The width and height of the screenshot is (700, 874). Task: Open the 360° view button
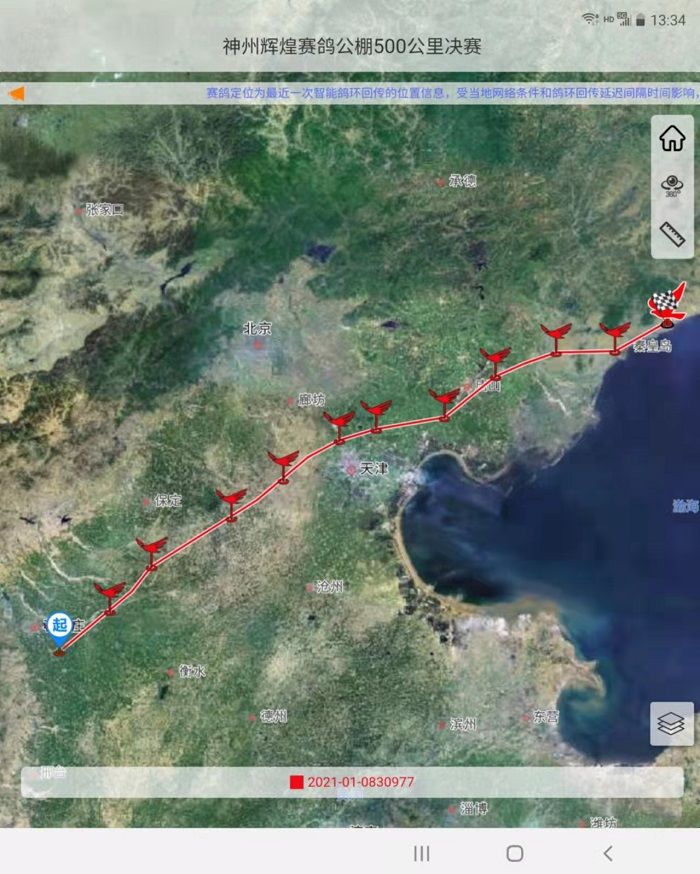[672, 186]
